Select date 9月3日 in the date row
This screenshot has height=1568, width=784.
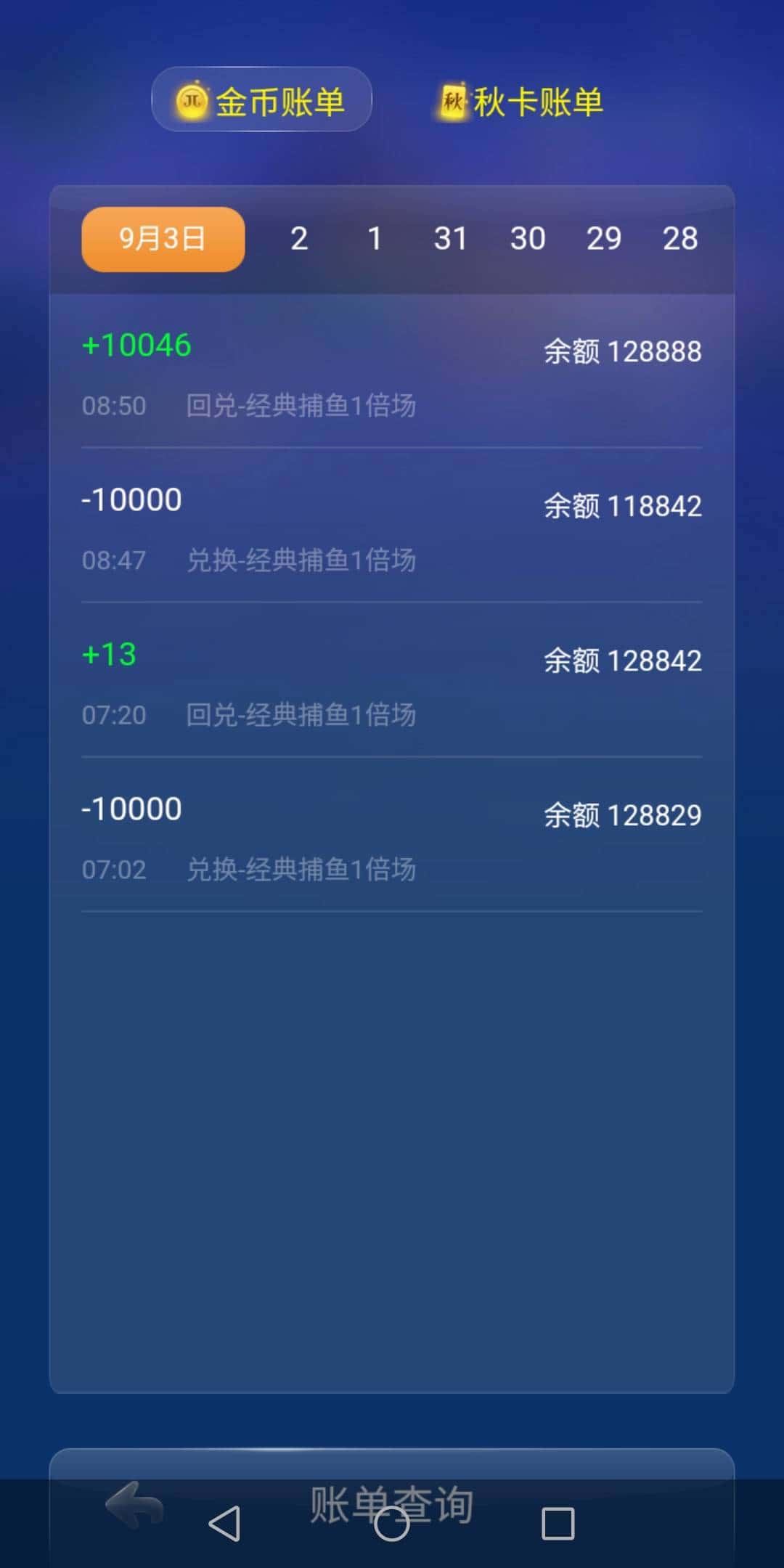(161, 239)
